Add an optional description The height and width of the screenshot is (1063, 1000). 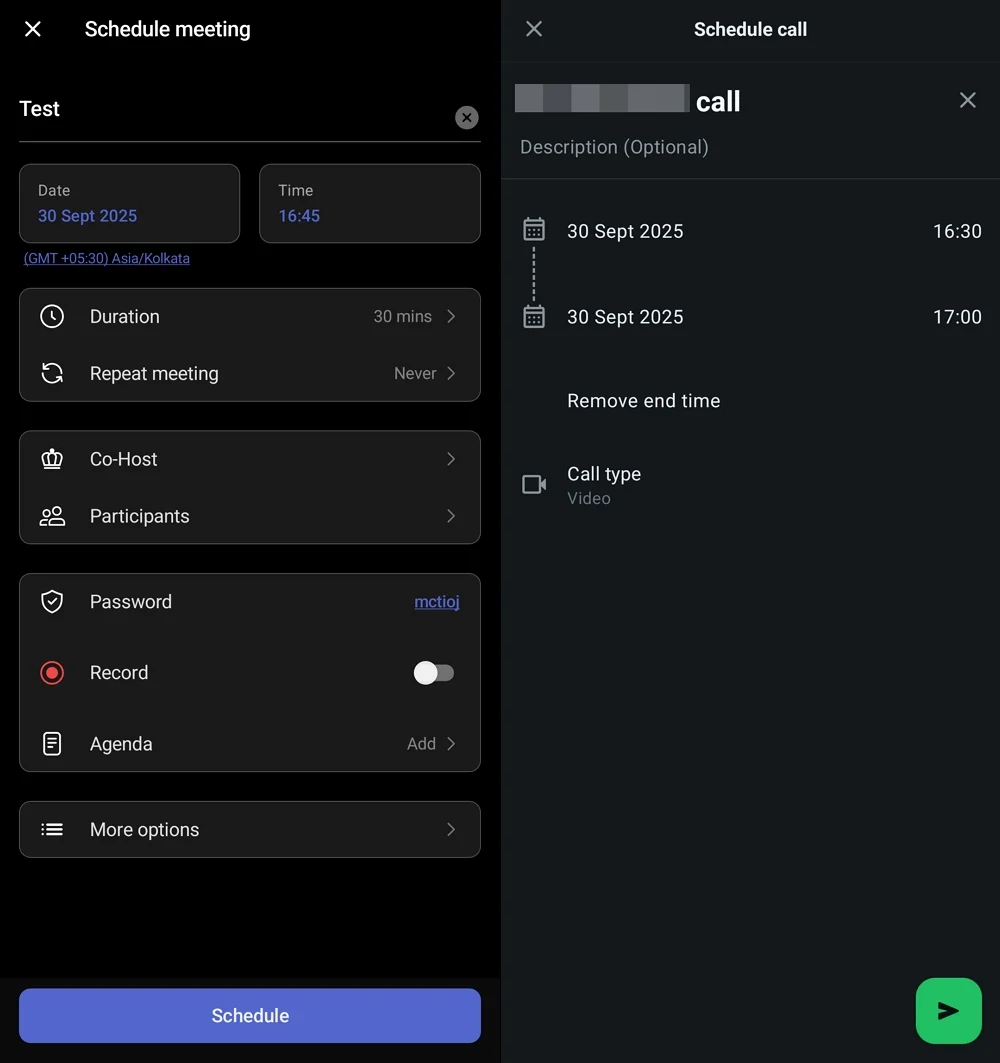[614, 147]
